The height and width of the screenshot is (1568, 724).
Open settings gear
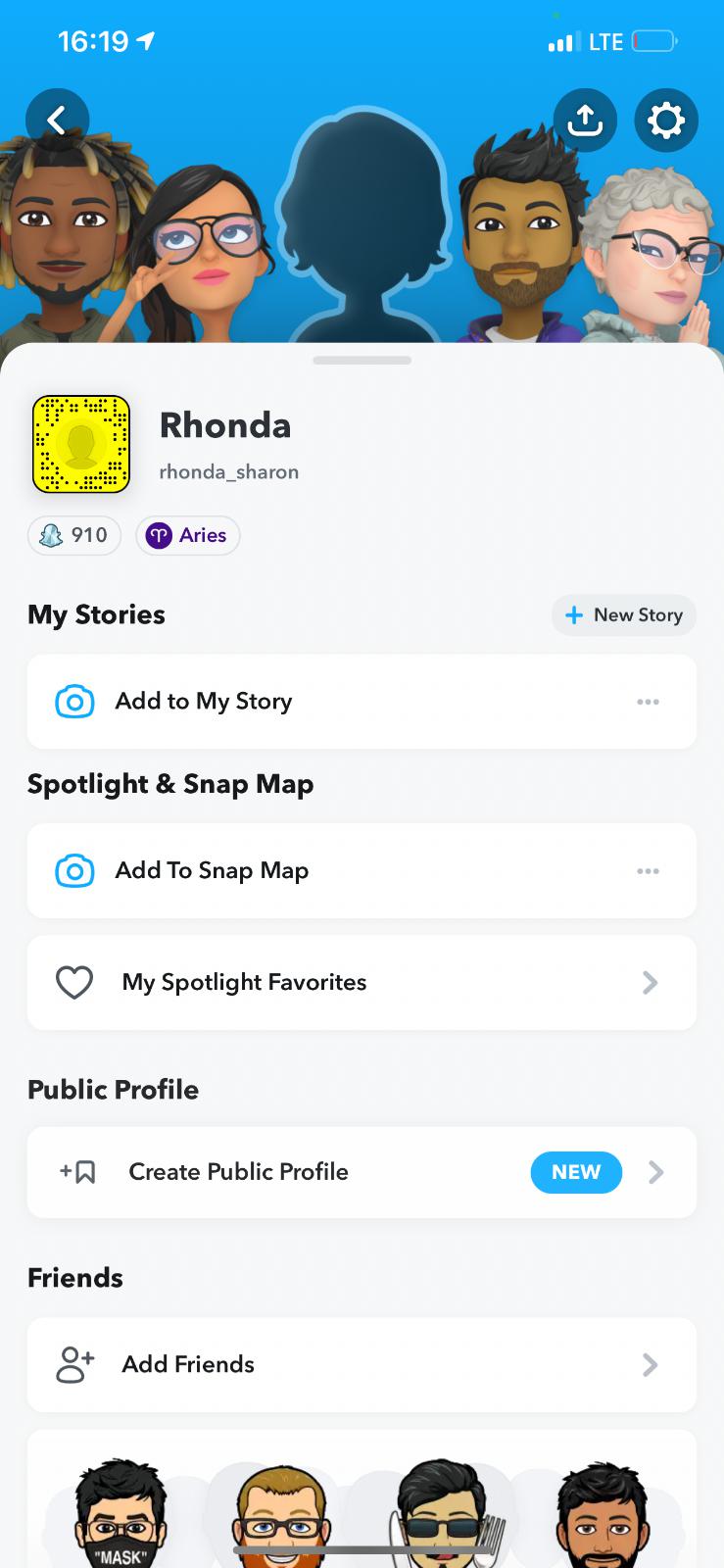pyautogui.click(x=666, y=121)
